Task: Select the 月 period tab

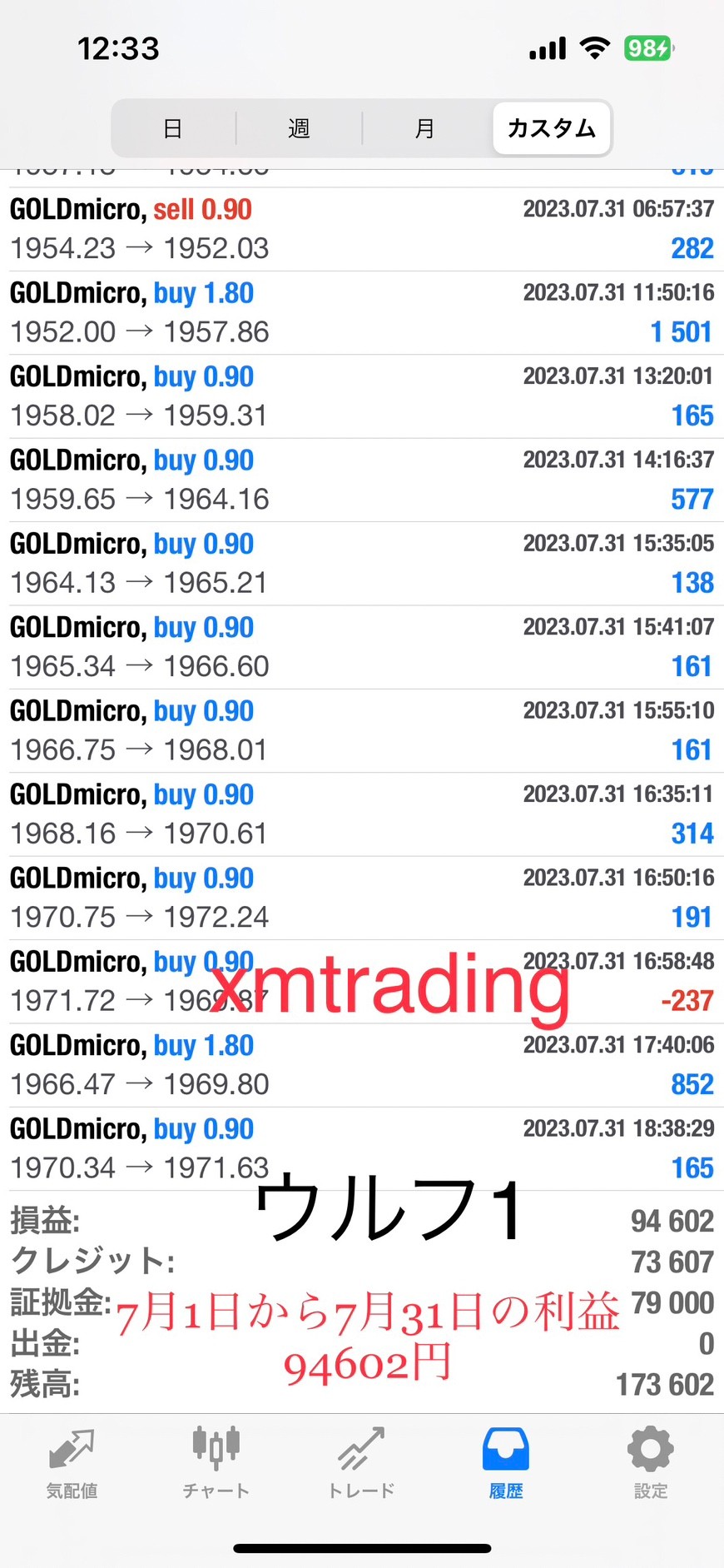Action: pos(425,128)
